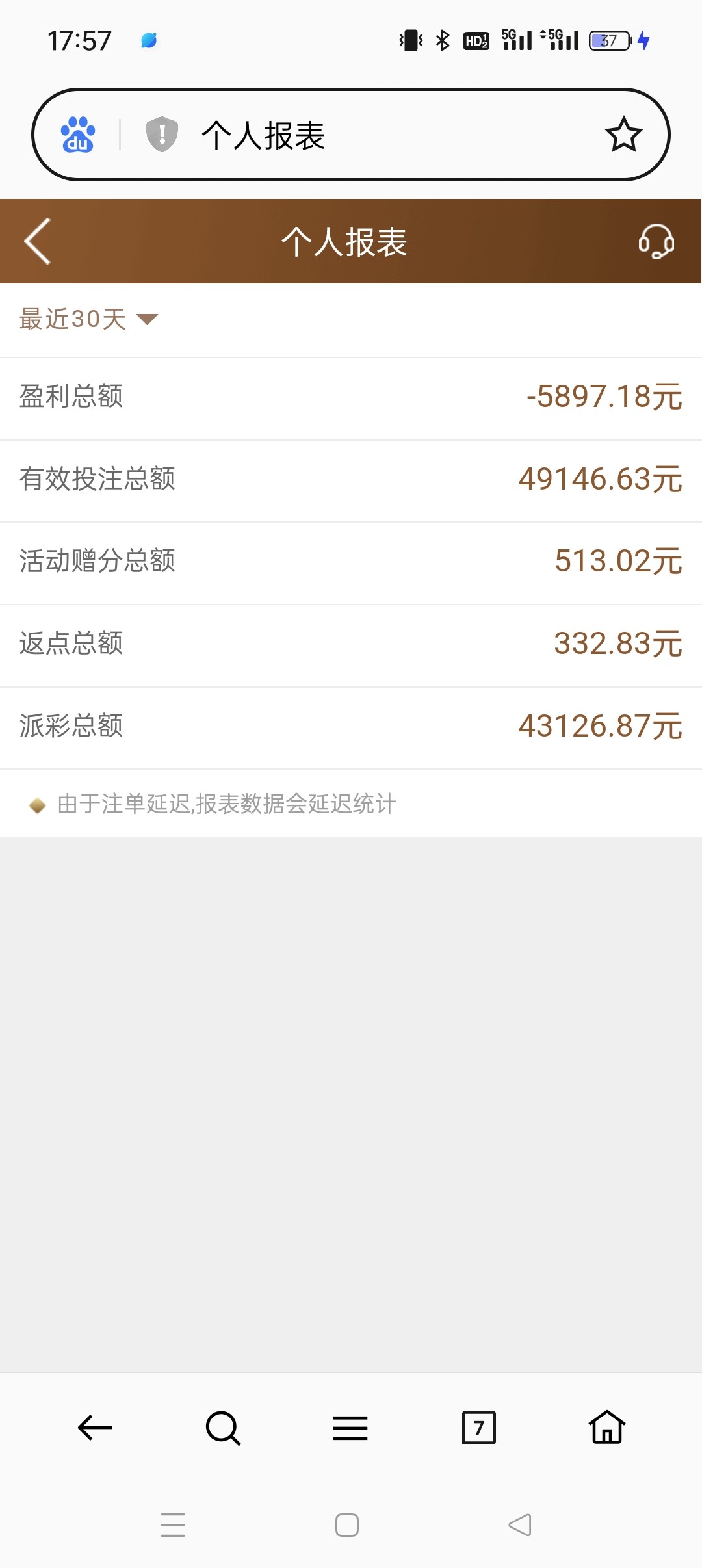The height and width of the screenshot is (1568, 702).
Task: Navigate back with browser toolbar arrow
Action: click(x=95, y=1428)
